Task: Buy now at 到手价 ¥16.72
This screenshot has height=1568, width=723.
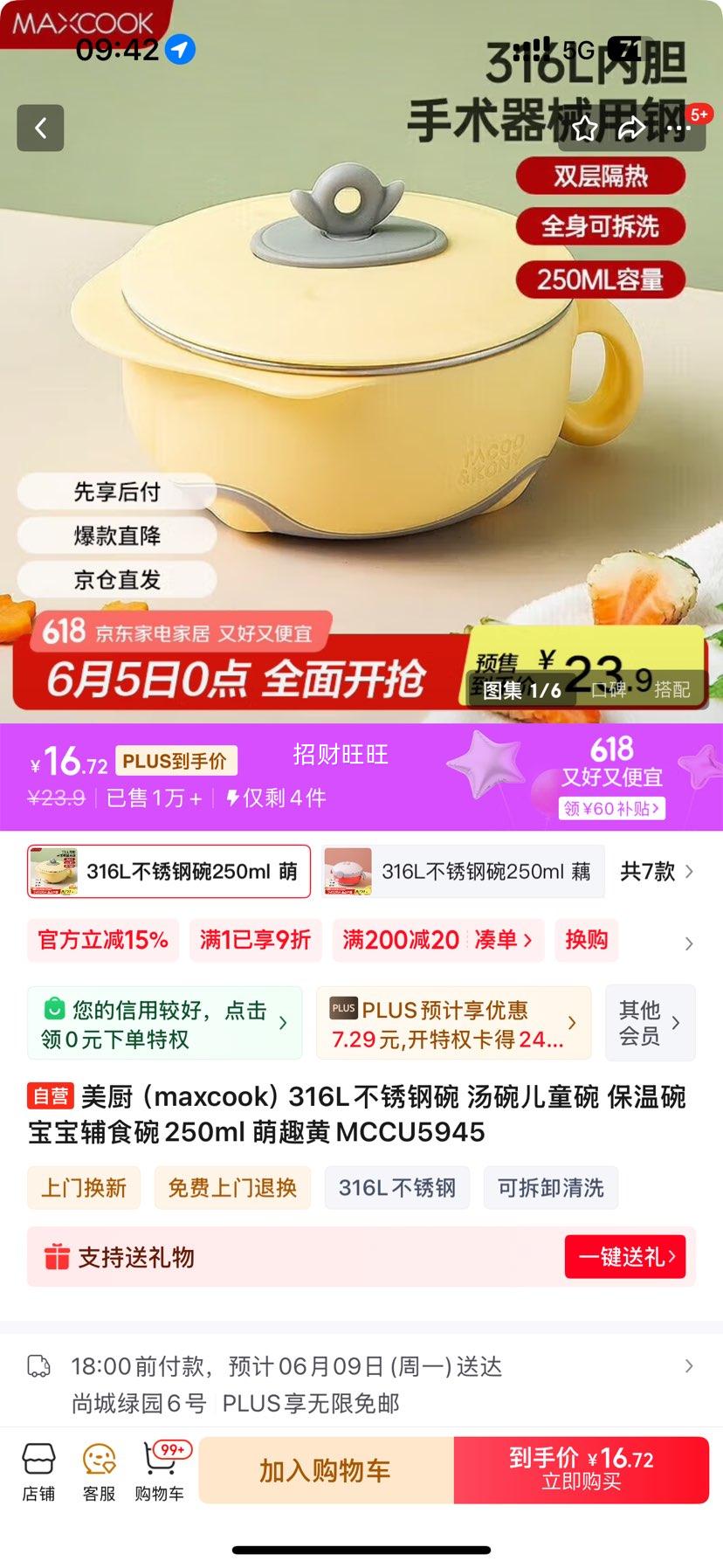Action: pos(581,1470)
